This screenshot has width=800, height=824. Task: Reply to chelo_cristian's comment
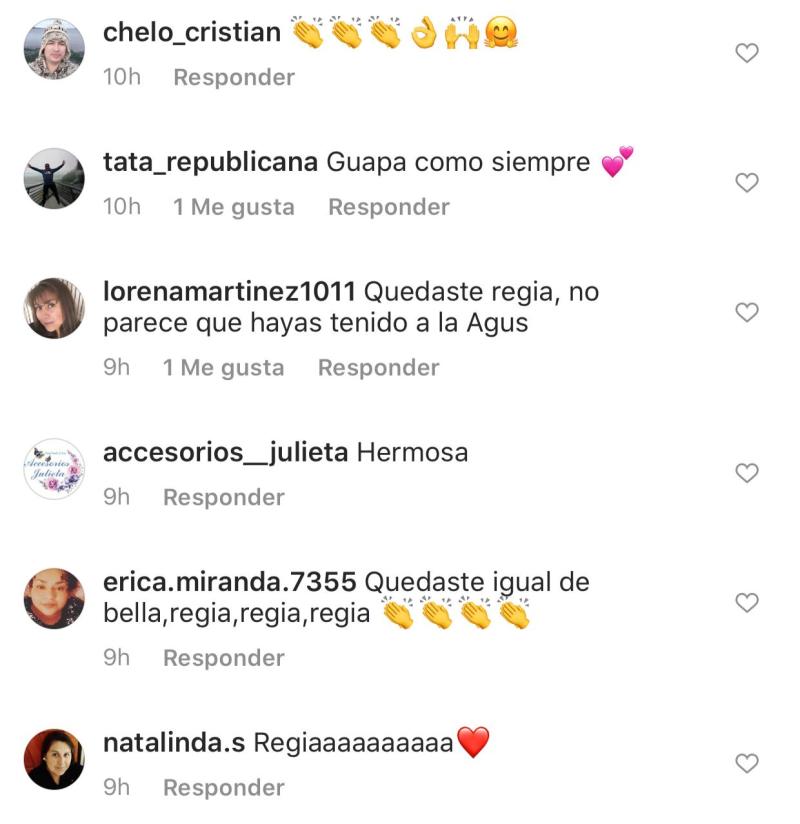[234, 78]
